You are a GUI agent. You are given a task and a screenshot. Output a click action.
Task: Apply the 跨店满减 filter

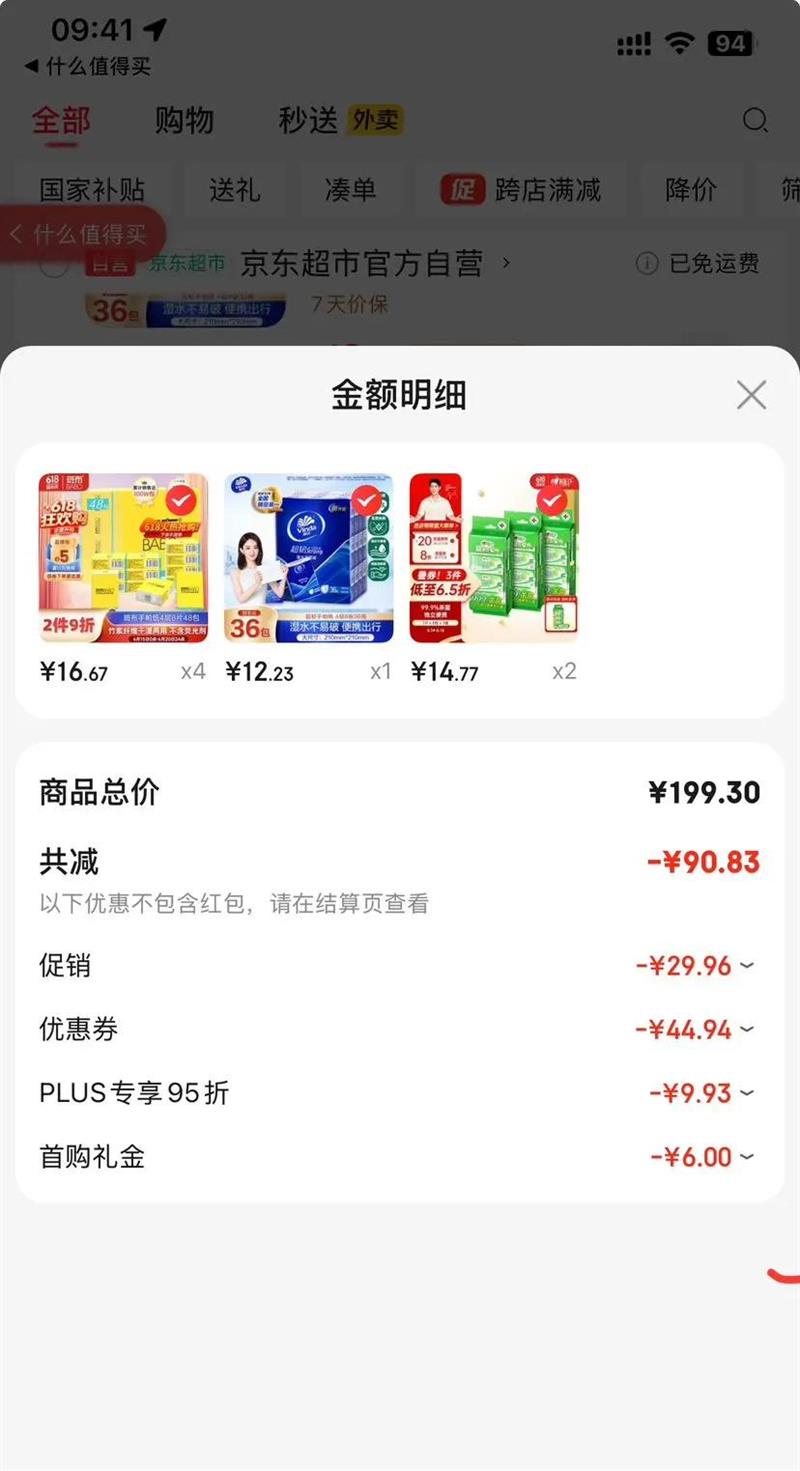click(x=522, y=189)
